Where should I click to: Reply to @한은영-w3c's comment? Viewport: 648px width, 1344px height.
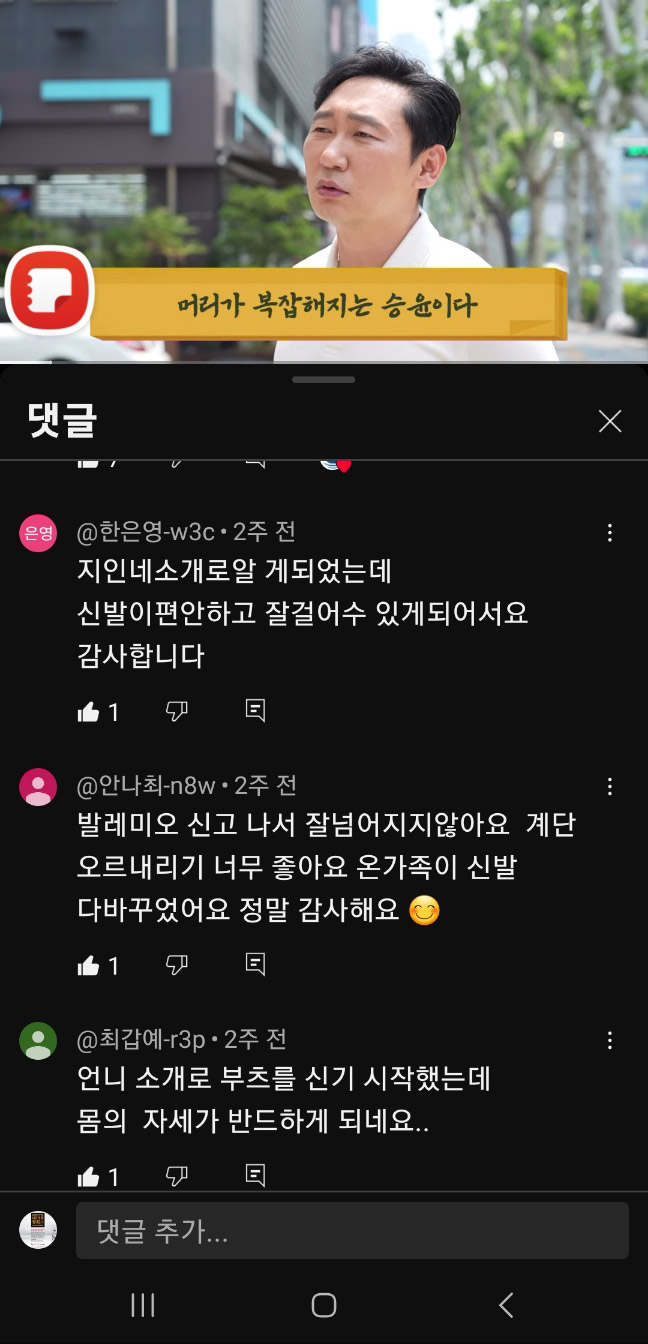(255, 712)
